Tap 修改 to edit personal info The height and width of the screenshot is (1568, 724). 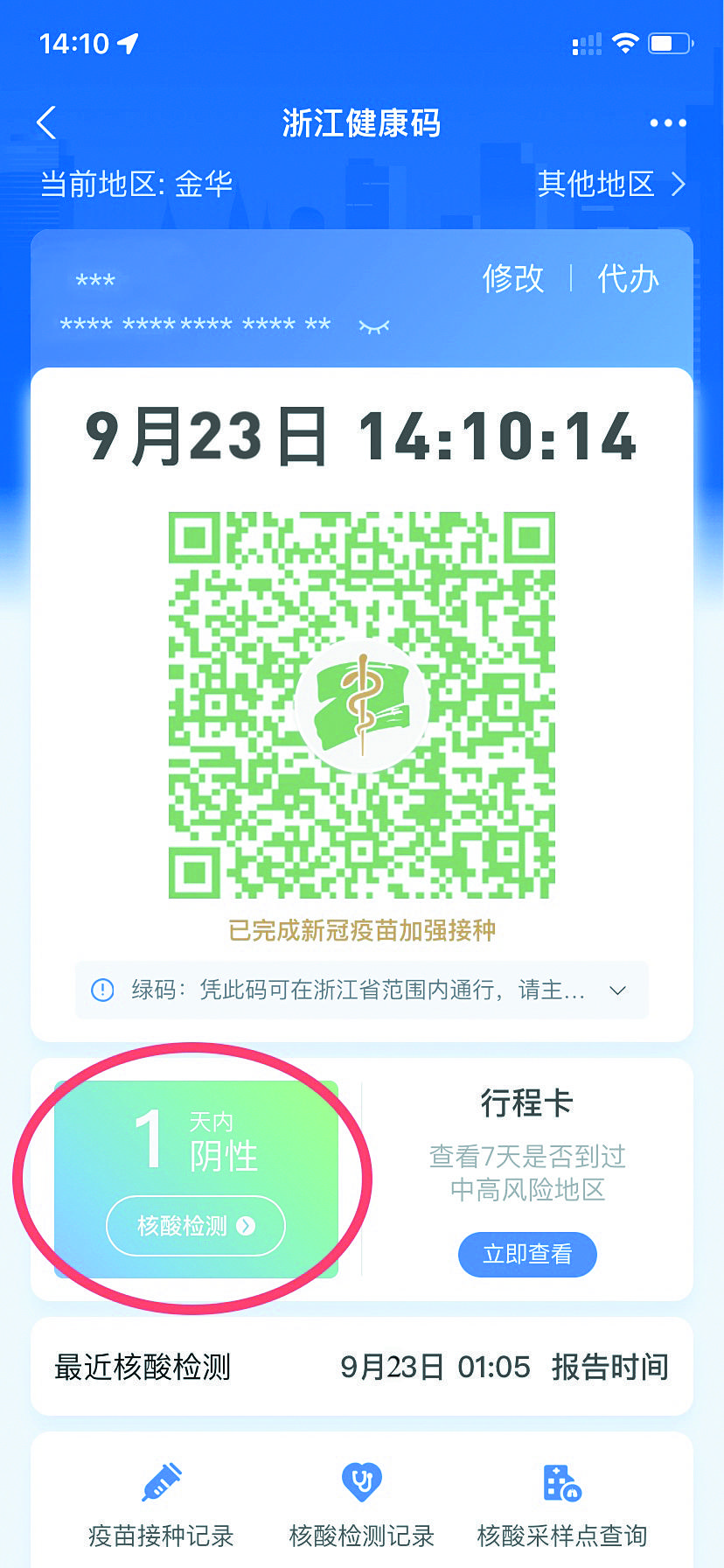(x=513, y=279)
